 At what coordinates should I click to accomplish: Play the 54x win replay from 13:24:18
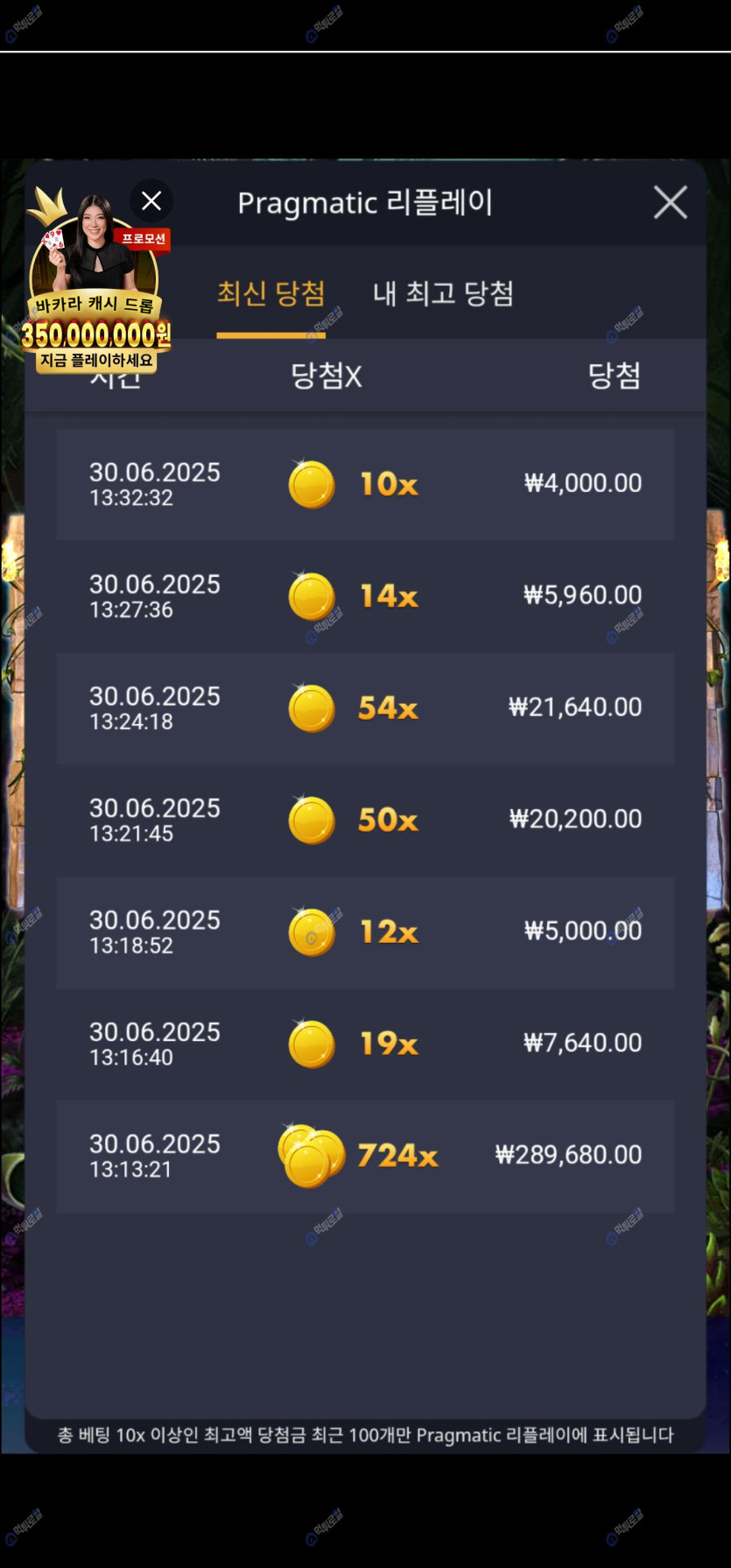pos(365,708)
